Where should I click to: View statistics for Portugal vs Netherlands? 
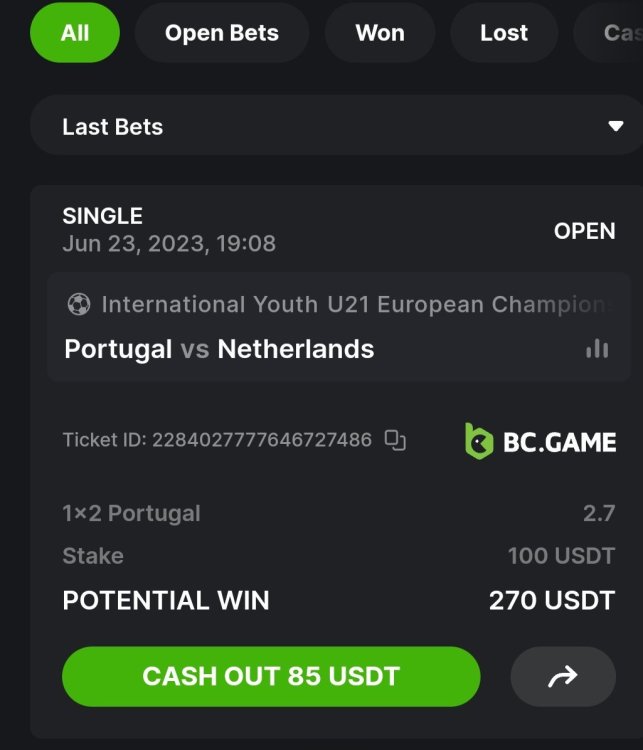point(597,349)
